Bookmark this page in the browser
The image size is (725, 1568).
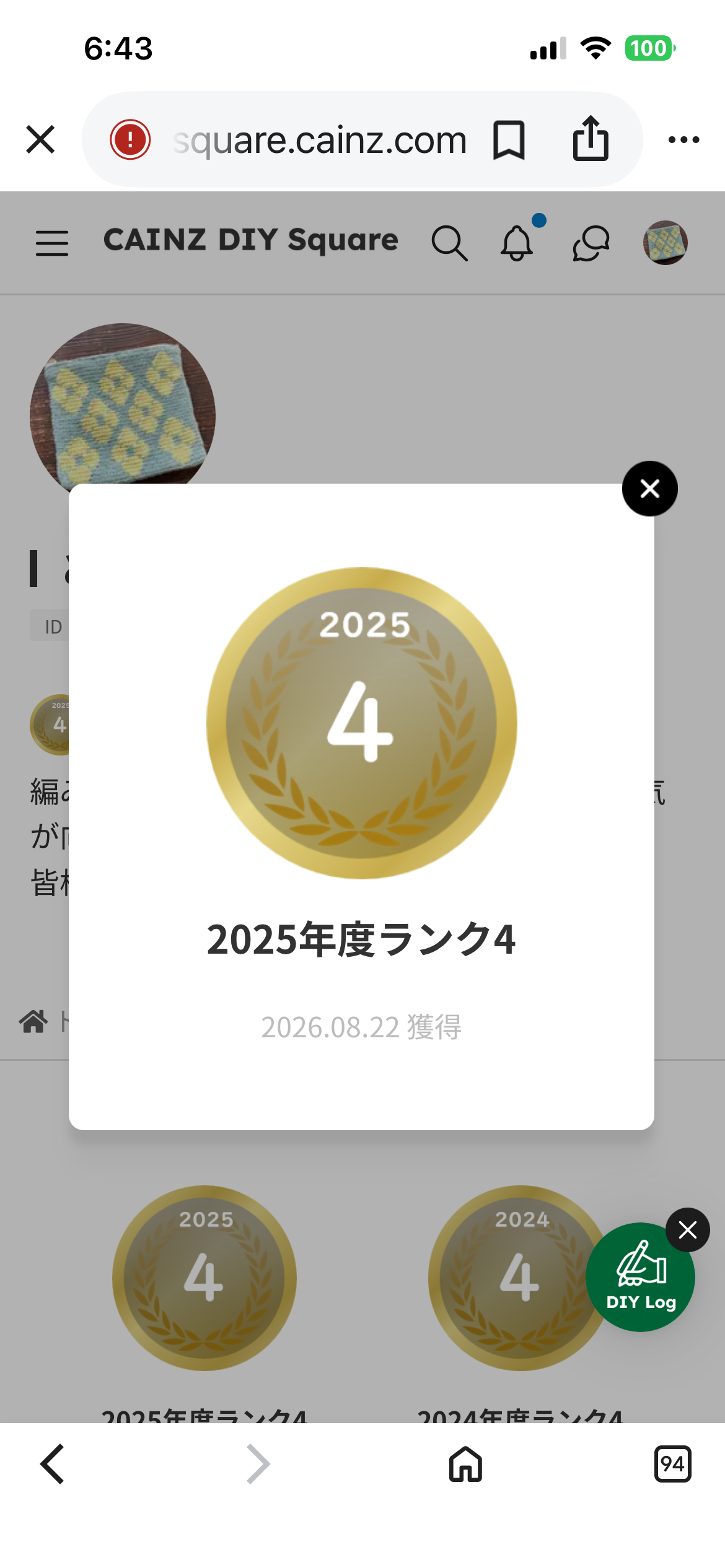(x=509, y=140)
